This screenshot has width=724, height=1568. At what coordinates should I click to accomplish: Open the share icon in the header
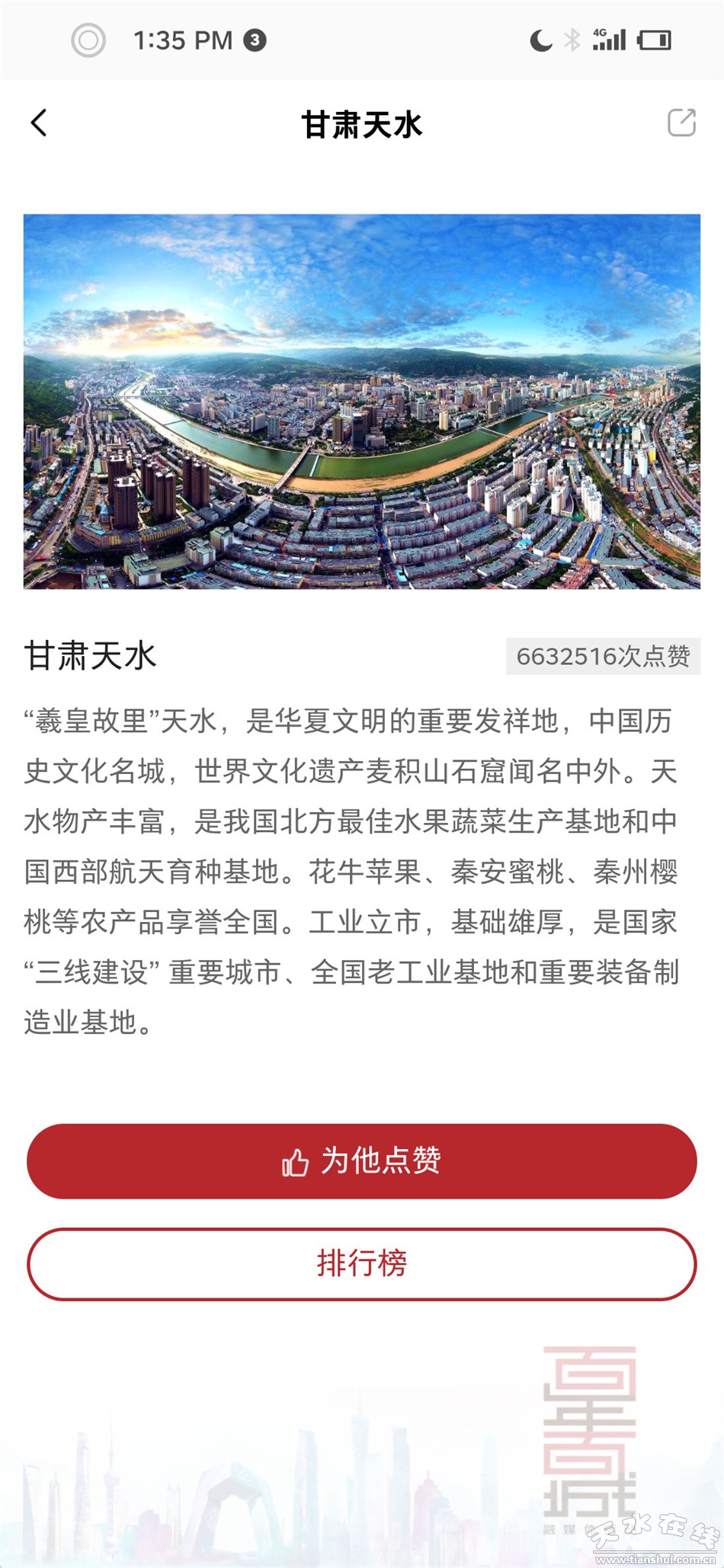coord(681,123)
